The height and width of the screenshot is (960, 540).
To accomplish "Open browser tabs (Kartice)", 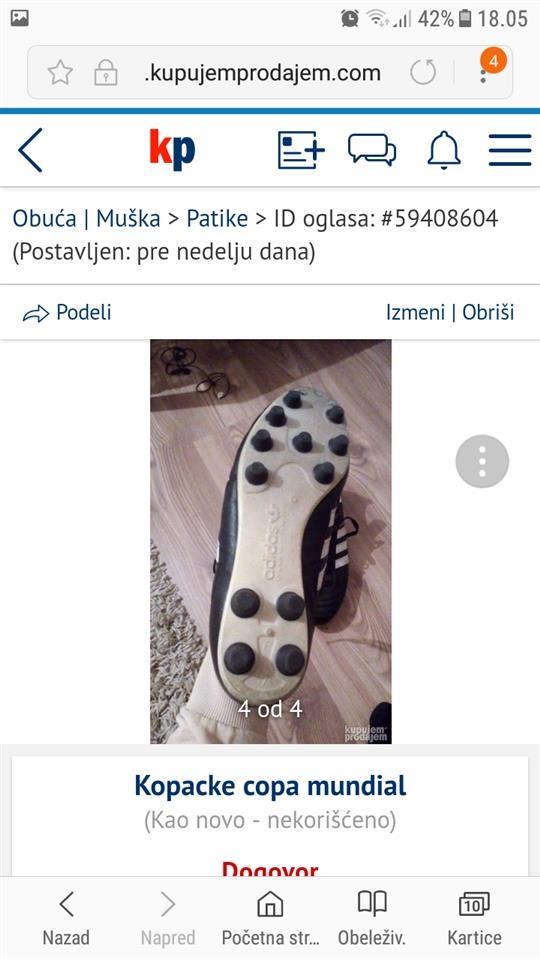I will pyautogui.click(x=474, y=918).
